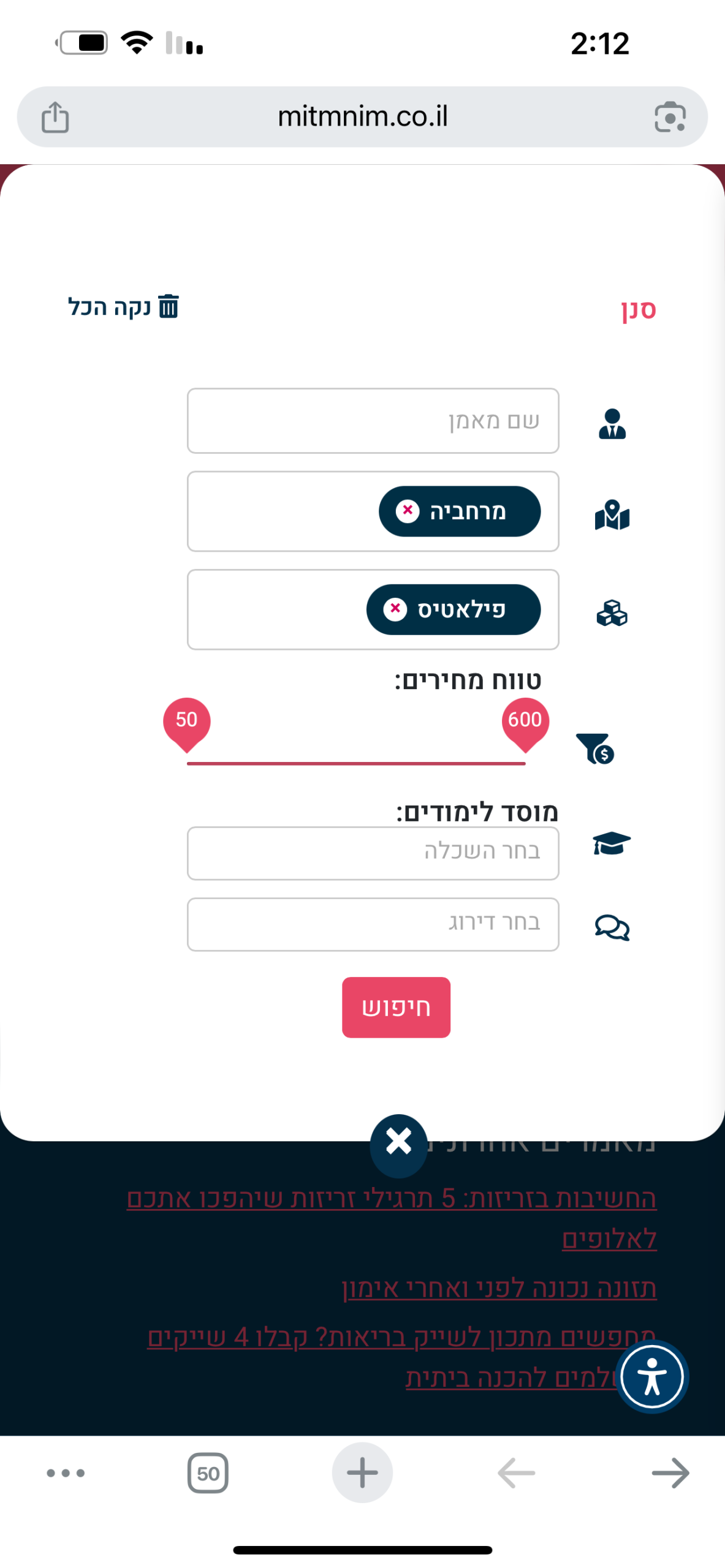
Task: Open the החשיבות בזריזות agility exercises article
Action: (x=392, y=1219)
